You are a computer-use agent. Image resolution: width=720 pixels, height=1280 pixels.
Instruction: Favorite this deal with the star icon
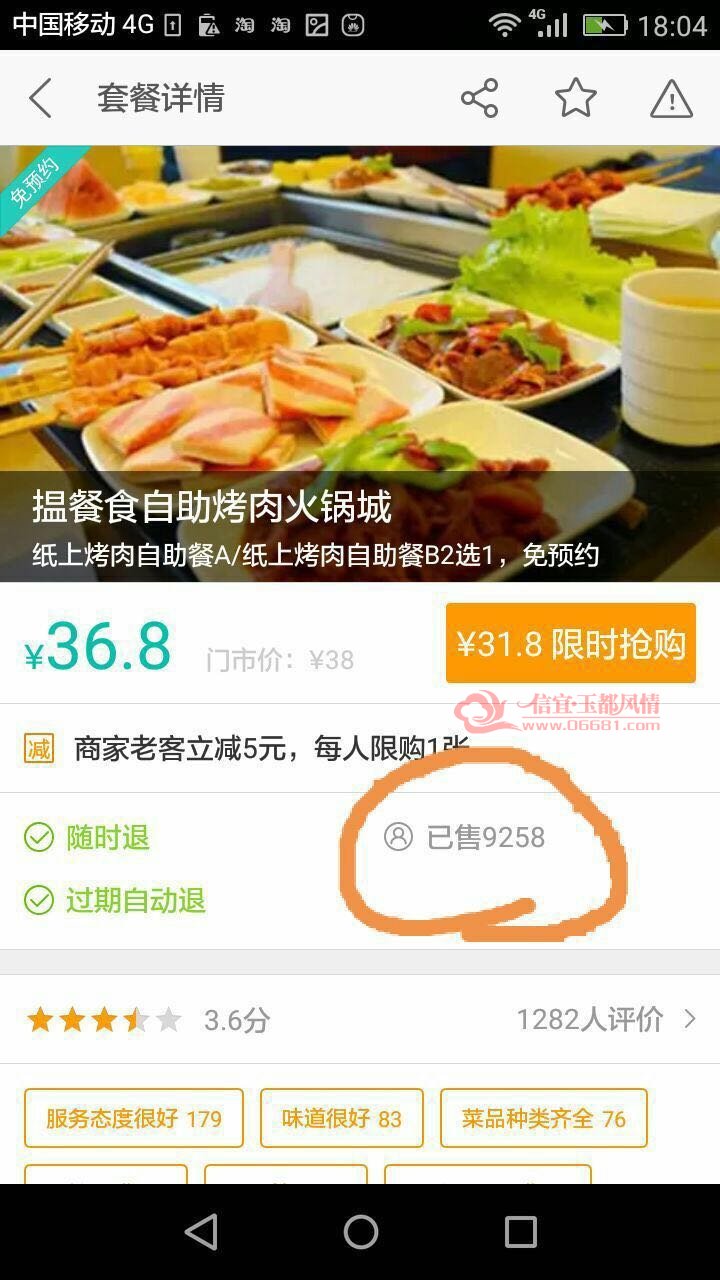point(575,98)
